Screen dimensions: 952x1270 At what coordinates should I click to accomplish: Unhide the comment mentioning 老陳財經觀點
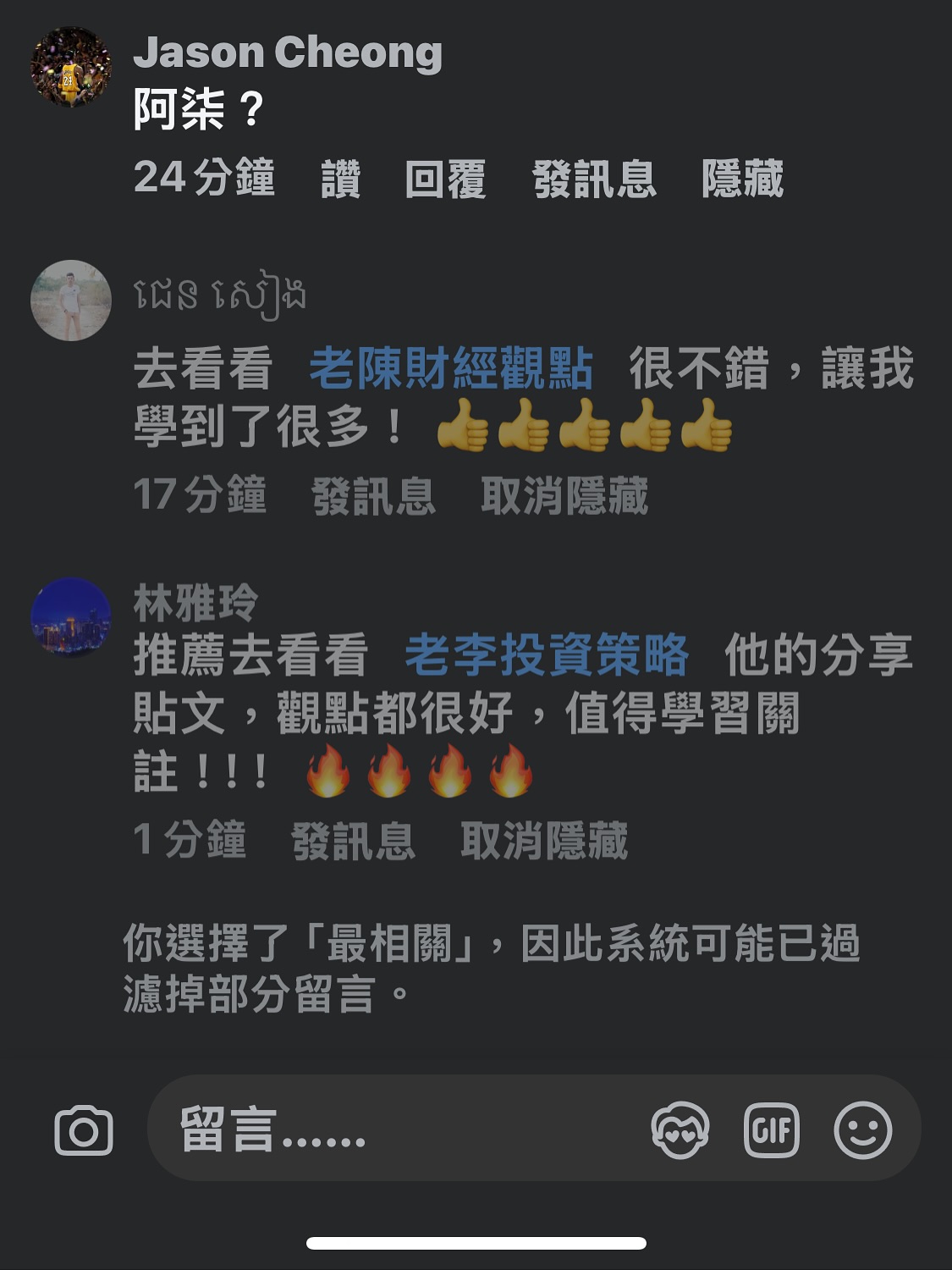564,495
